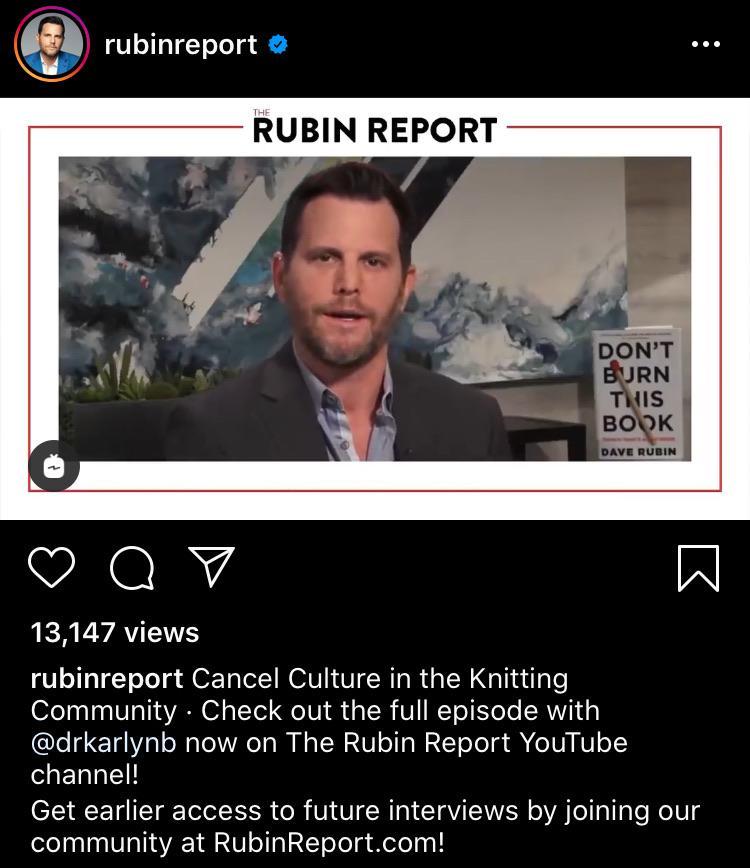Open the @drkarlynb mention in the caption
750x868 pixels.
(105, 743)
